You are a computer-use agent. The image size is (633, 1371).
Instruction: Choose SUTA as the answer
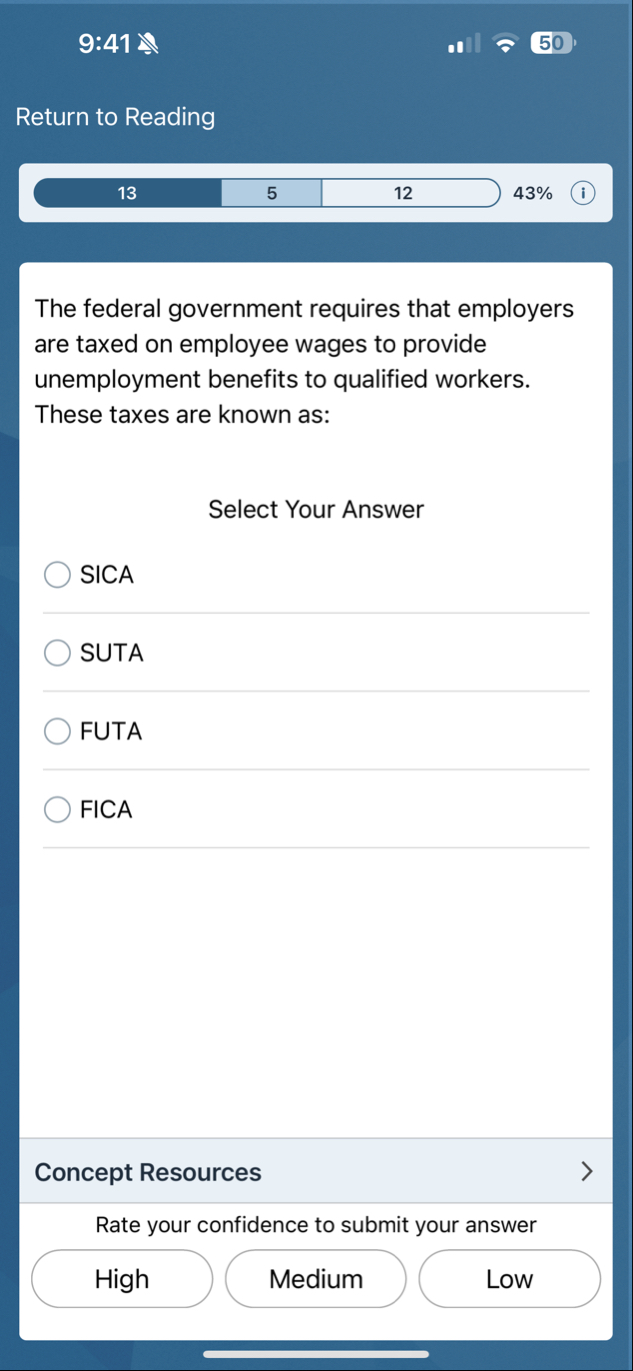click(58, 653)
